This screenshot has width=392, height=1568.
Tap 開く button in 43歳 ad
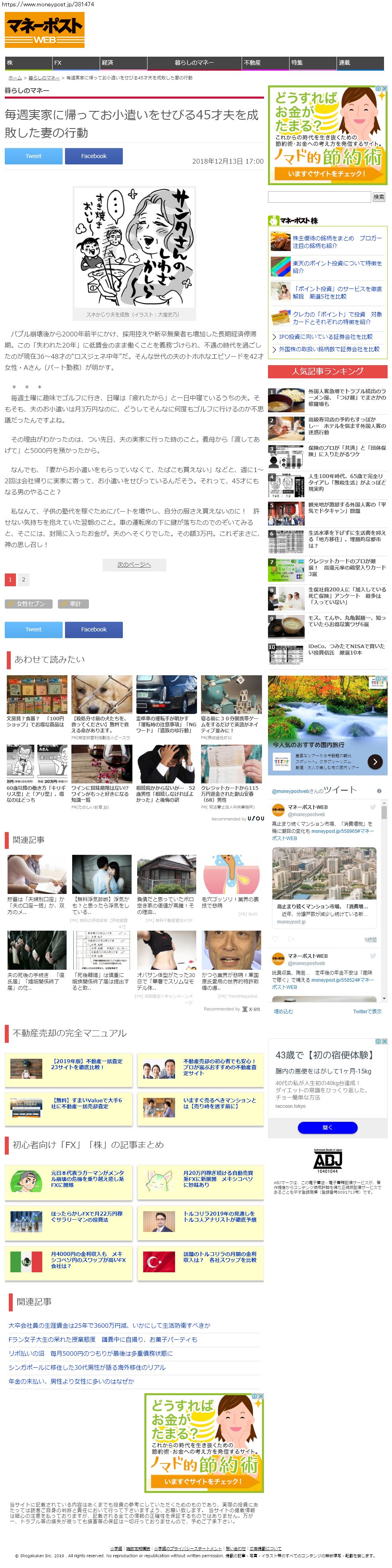pos(327,1127)
